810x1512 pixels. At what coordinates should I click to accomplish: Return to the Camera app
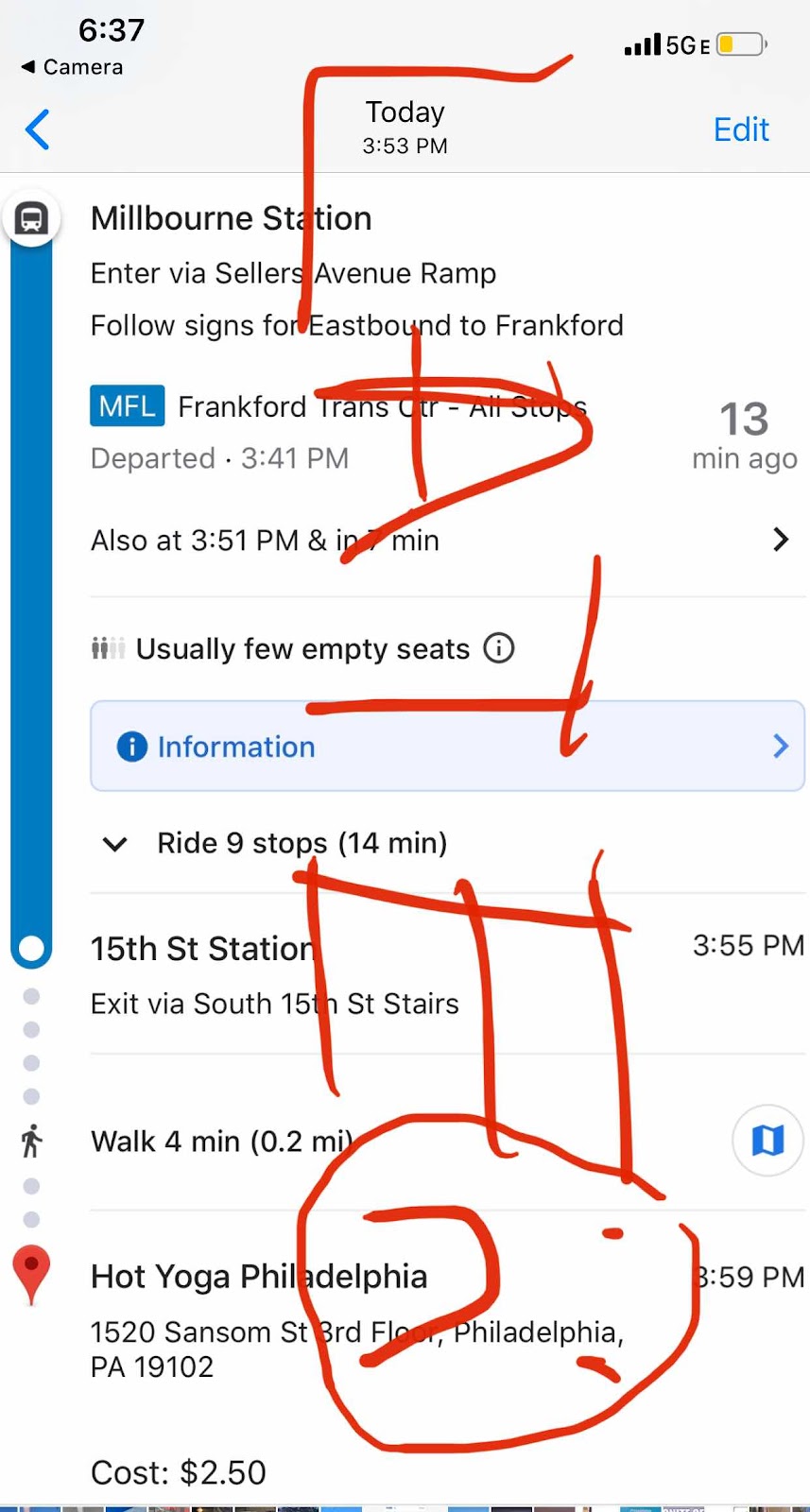click(x=72, y=67)
